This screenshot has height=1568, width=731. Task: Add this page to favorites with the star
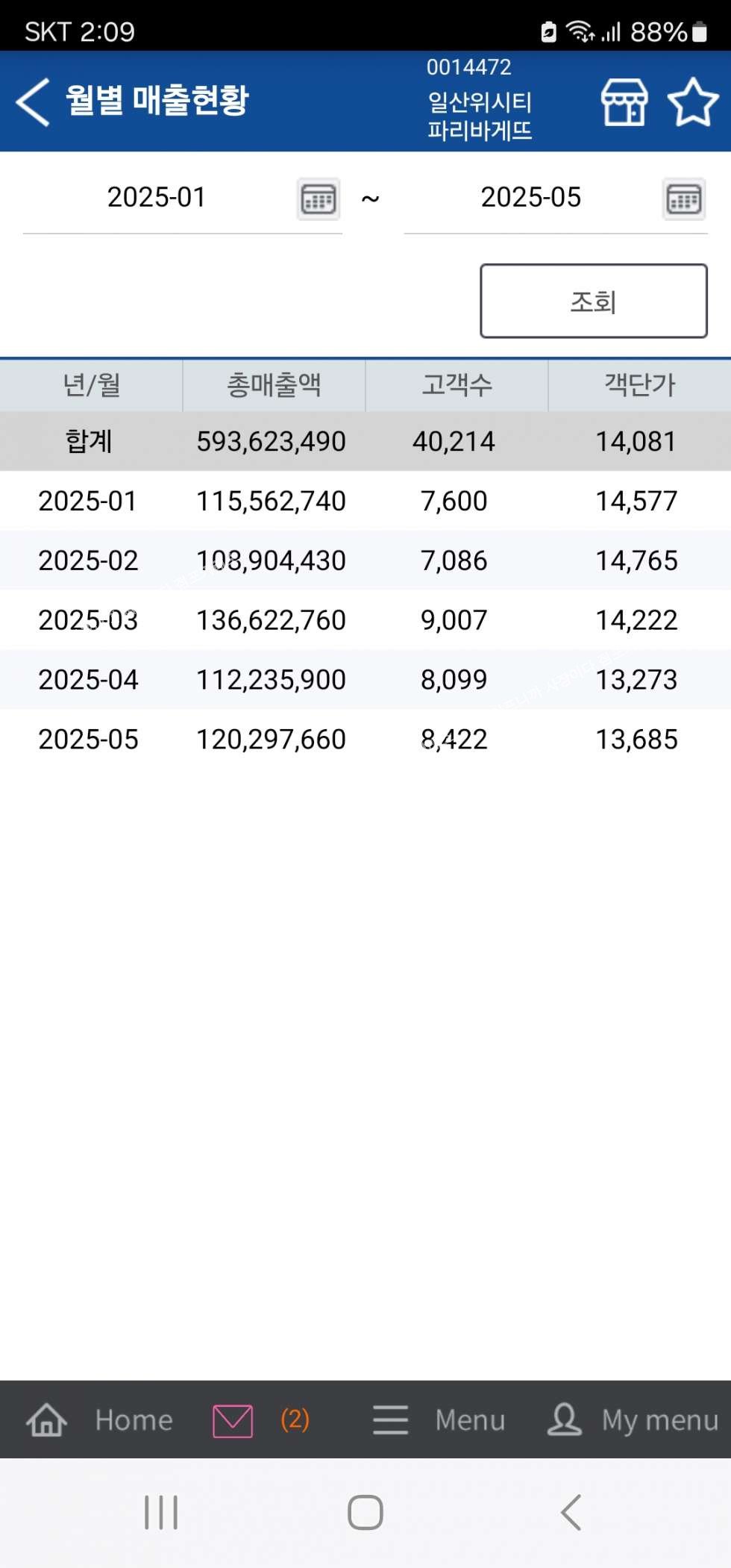coord(693,102)
